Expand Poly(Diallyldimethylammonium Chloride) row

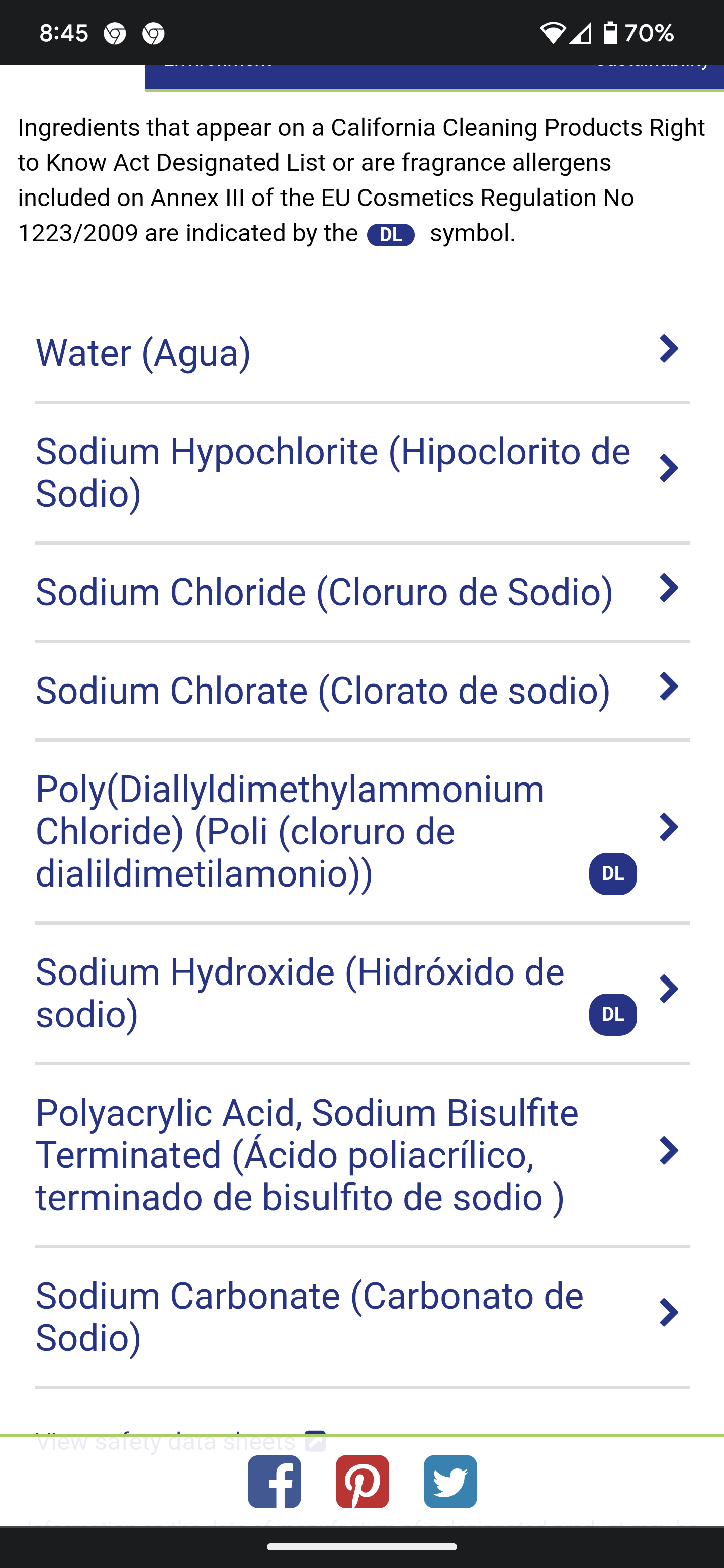[363, 831]
